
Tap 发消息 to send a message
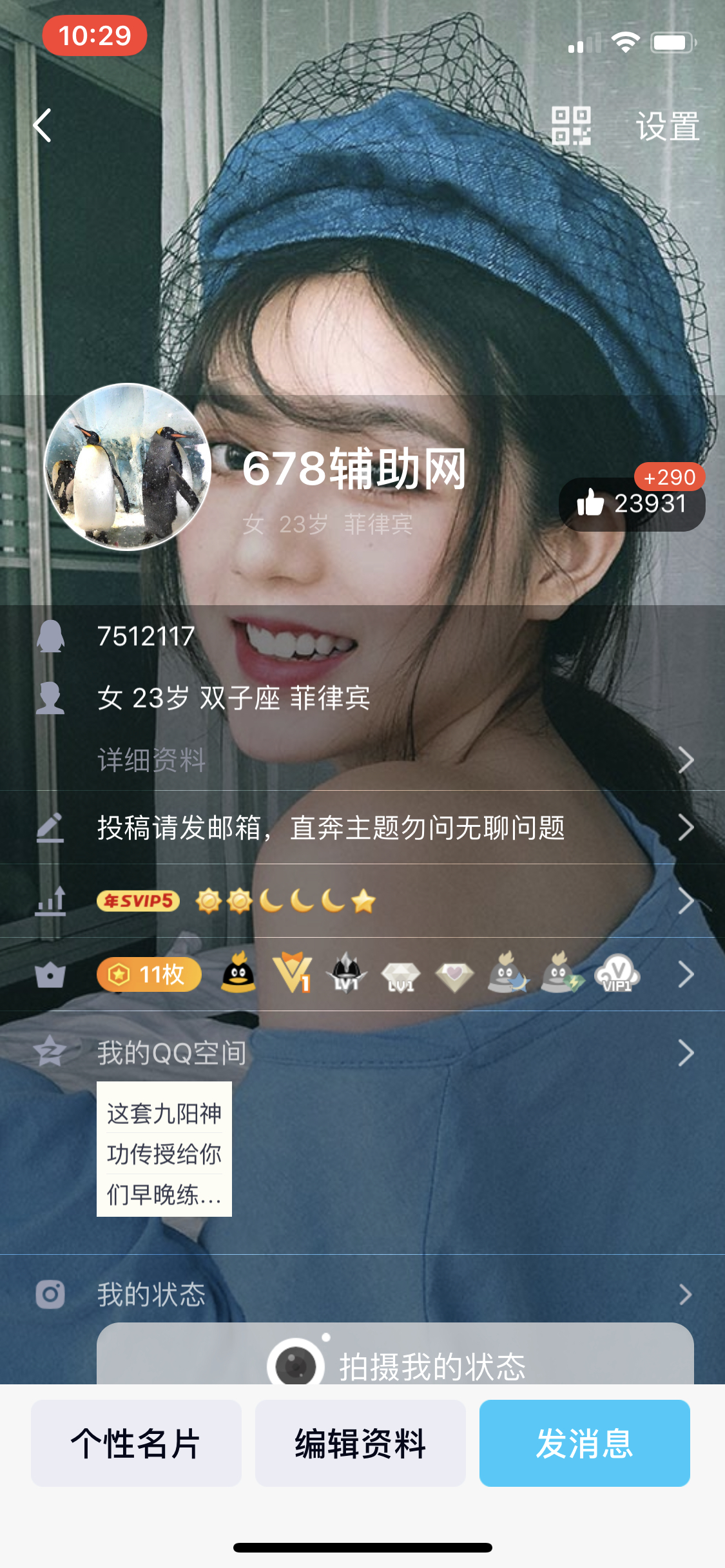tap(585, 1443)
